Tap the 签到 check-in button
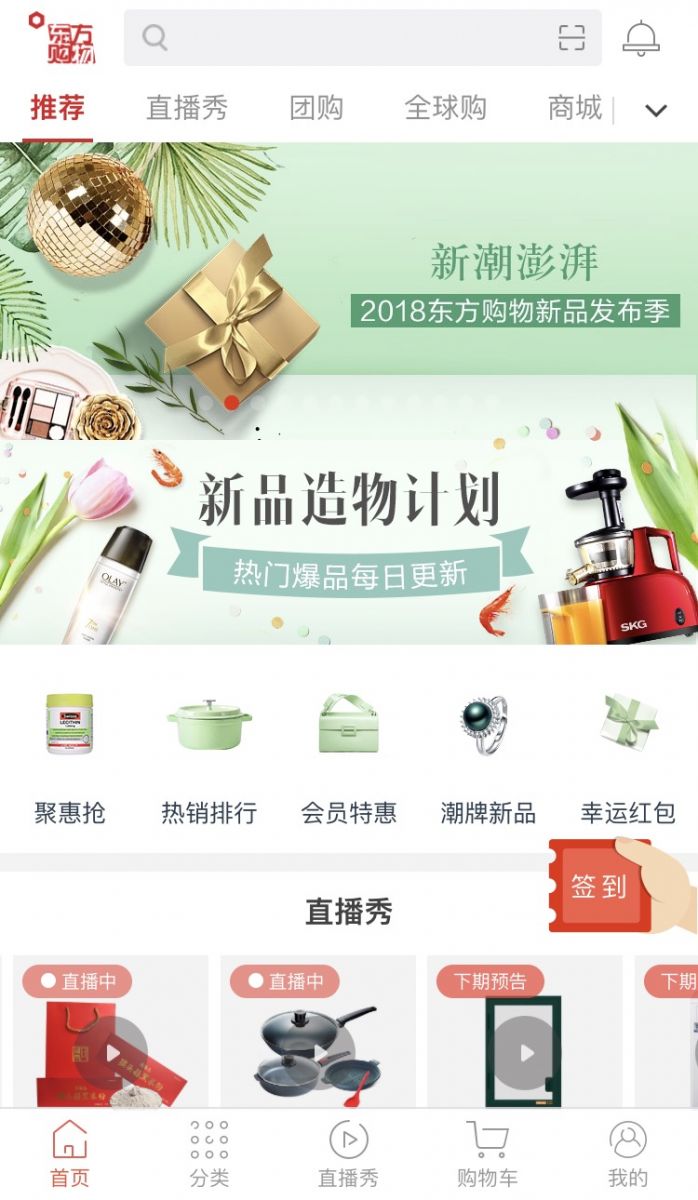The image size is (698, 1200). 600,886
